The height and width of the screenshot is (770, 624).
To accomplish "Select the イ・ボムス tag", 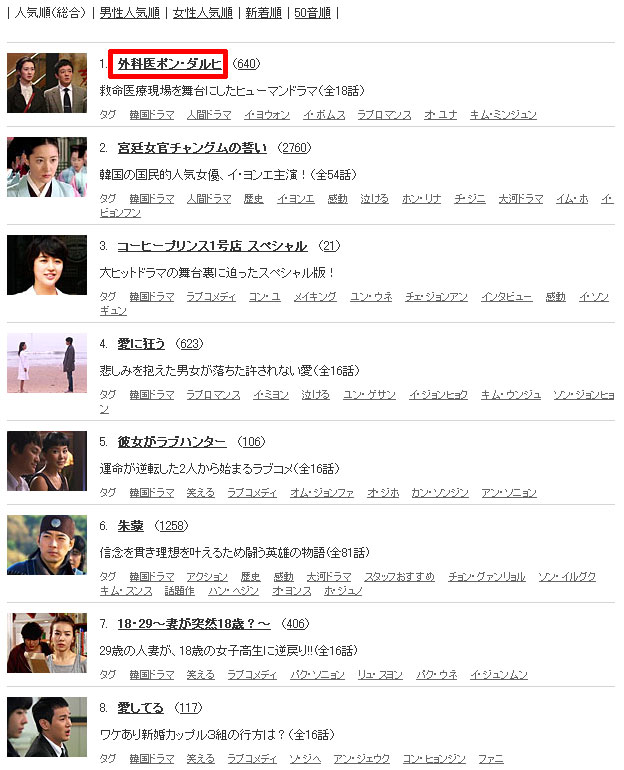I will click(x=322, y=115).
